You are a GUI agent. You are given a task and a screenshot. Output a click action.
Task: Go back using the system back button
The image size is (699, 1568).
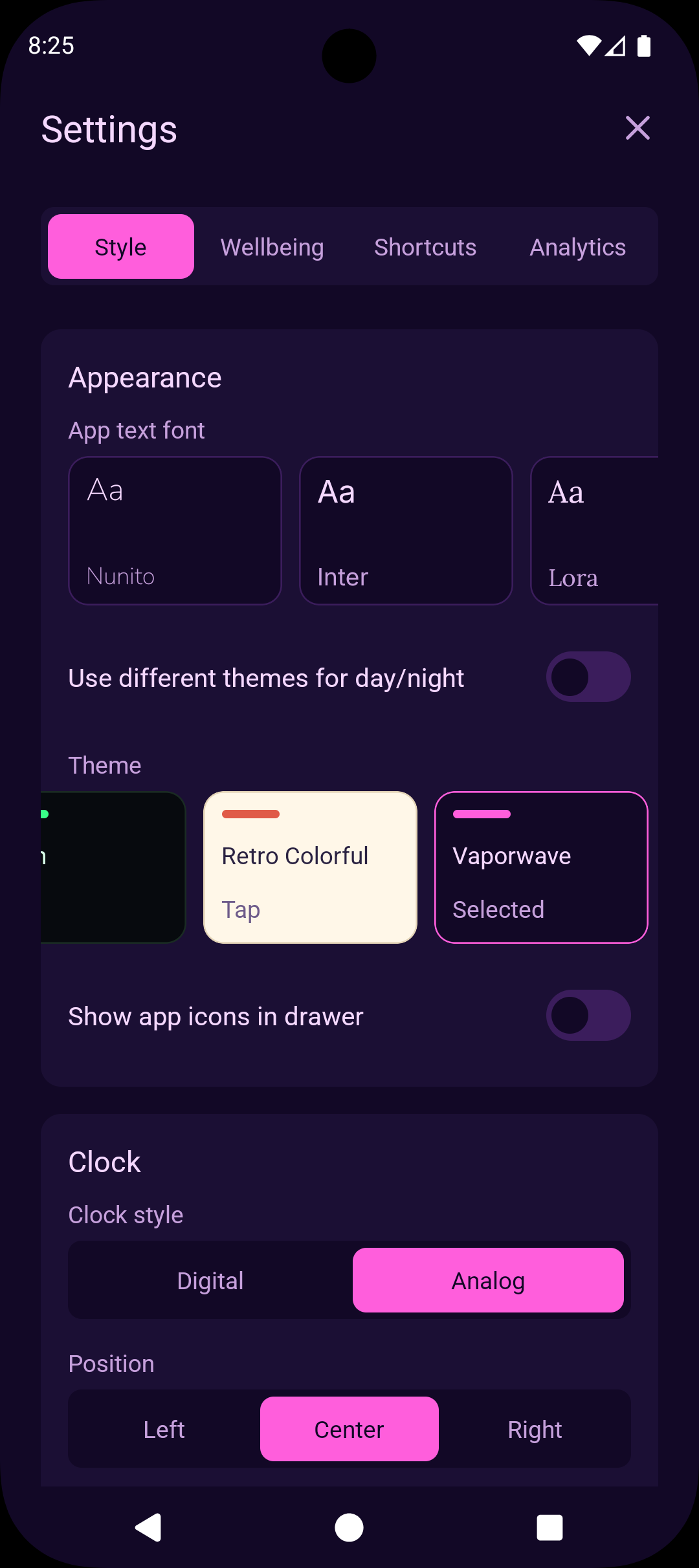pyautogui.click(x=149, y=1528)
